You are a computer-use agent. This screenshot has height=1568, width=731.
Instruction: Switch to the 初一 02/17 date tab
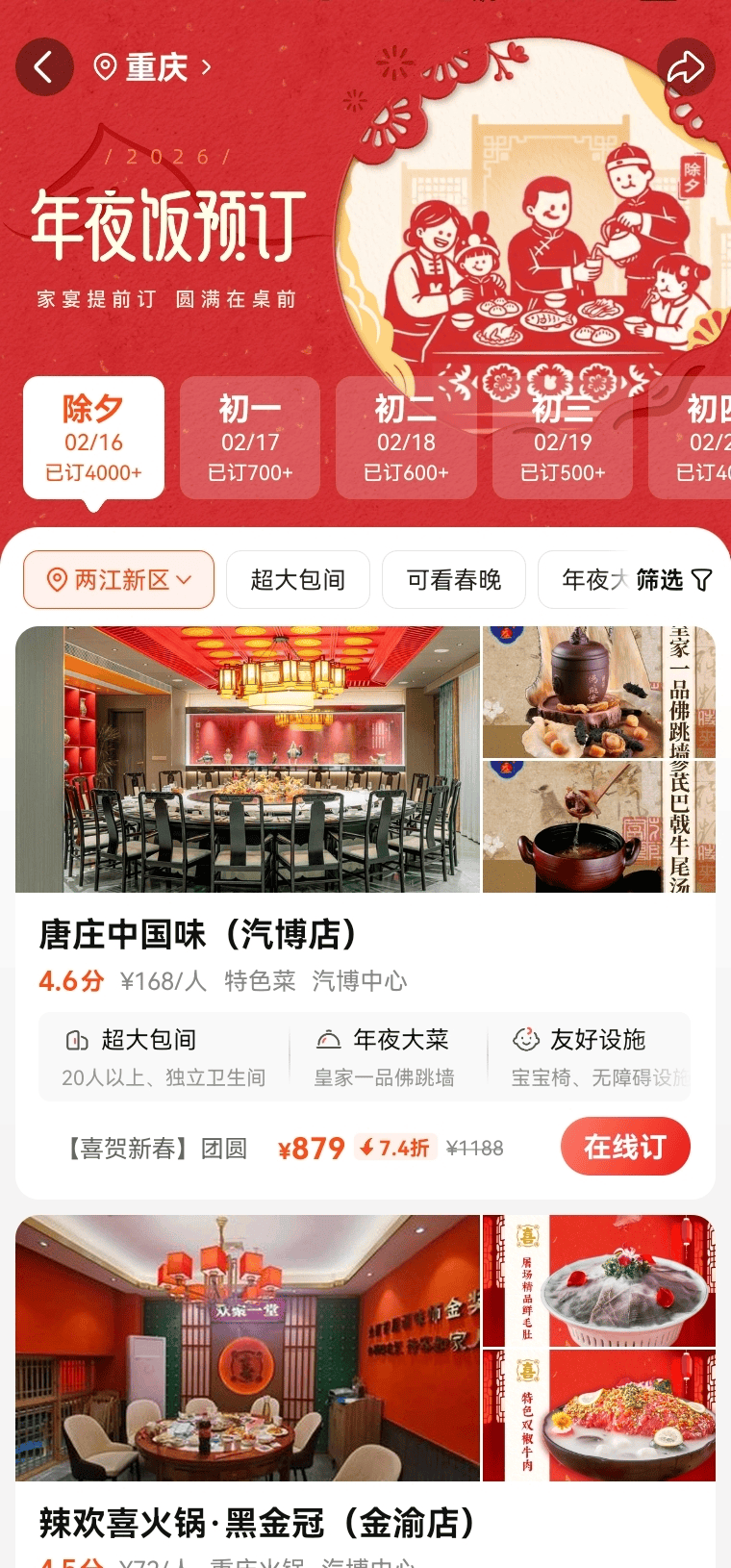coord(249,438)
